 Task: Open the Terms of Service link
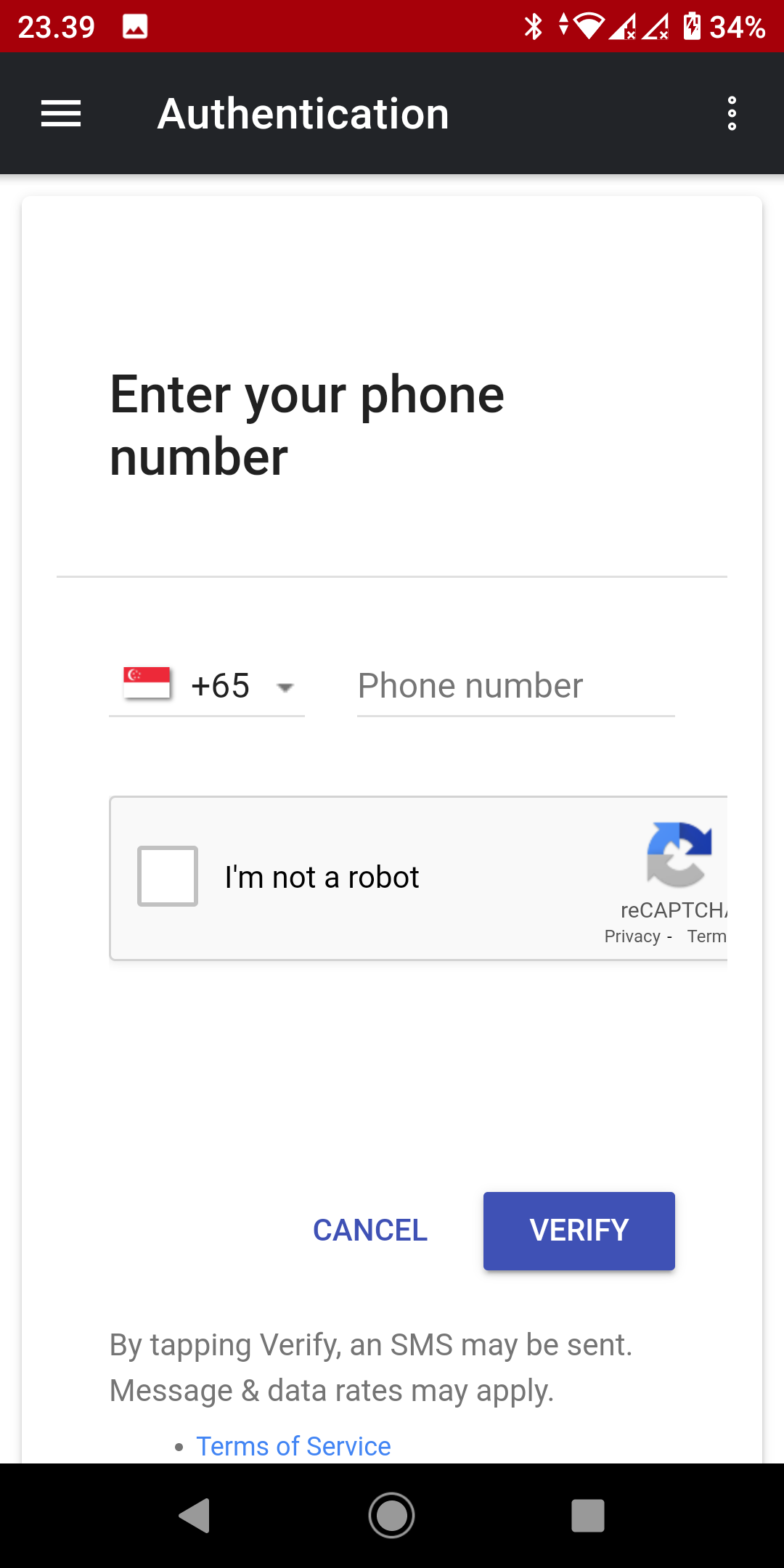pyautogui.click(x=293, y=1446)
